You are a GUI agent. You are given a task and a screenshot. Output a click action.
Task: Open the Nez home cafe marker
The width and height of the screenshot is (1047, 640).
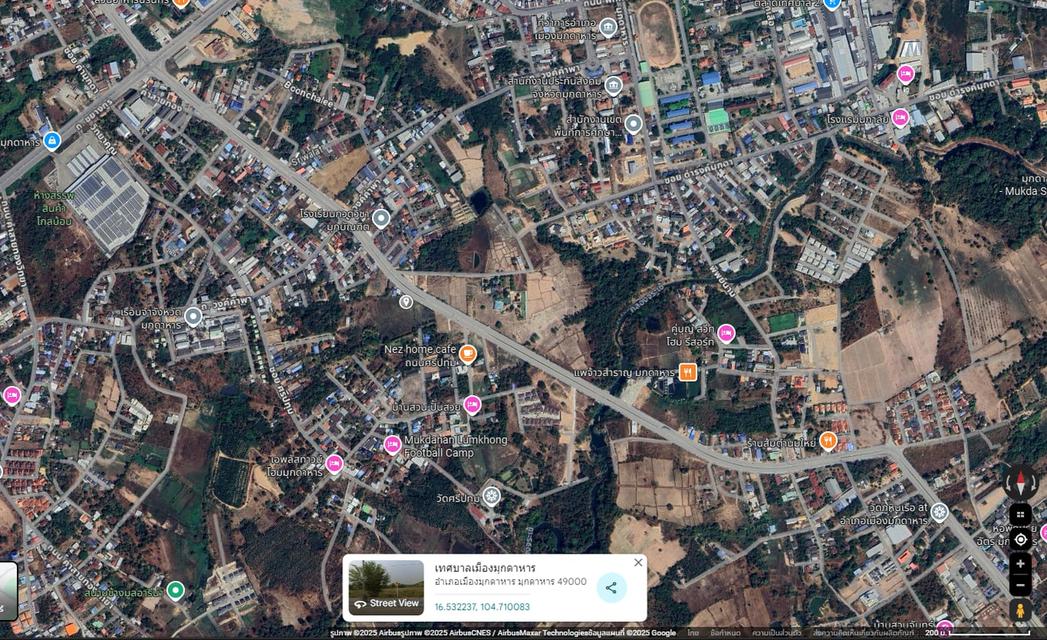click(467, 353)
